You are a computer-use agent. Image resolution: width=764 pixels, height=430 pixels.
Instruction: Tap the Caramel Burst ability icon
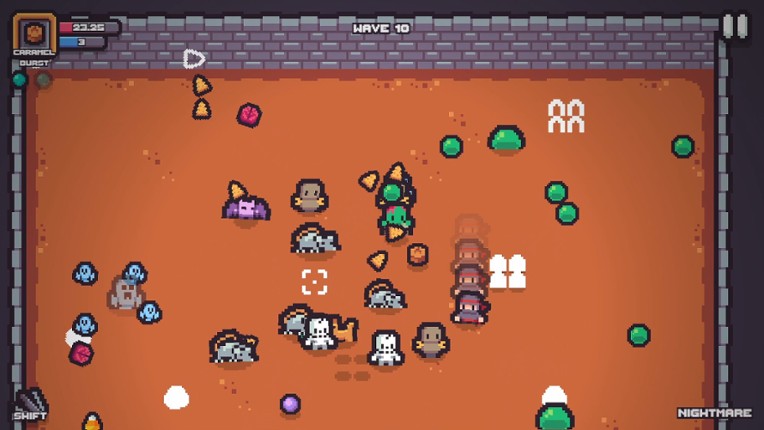coord(34,34)
